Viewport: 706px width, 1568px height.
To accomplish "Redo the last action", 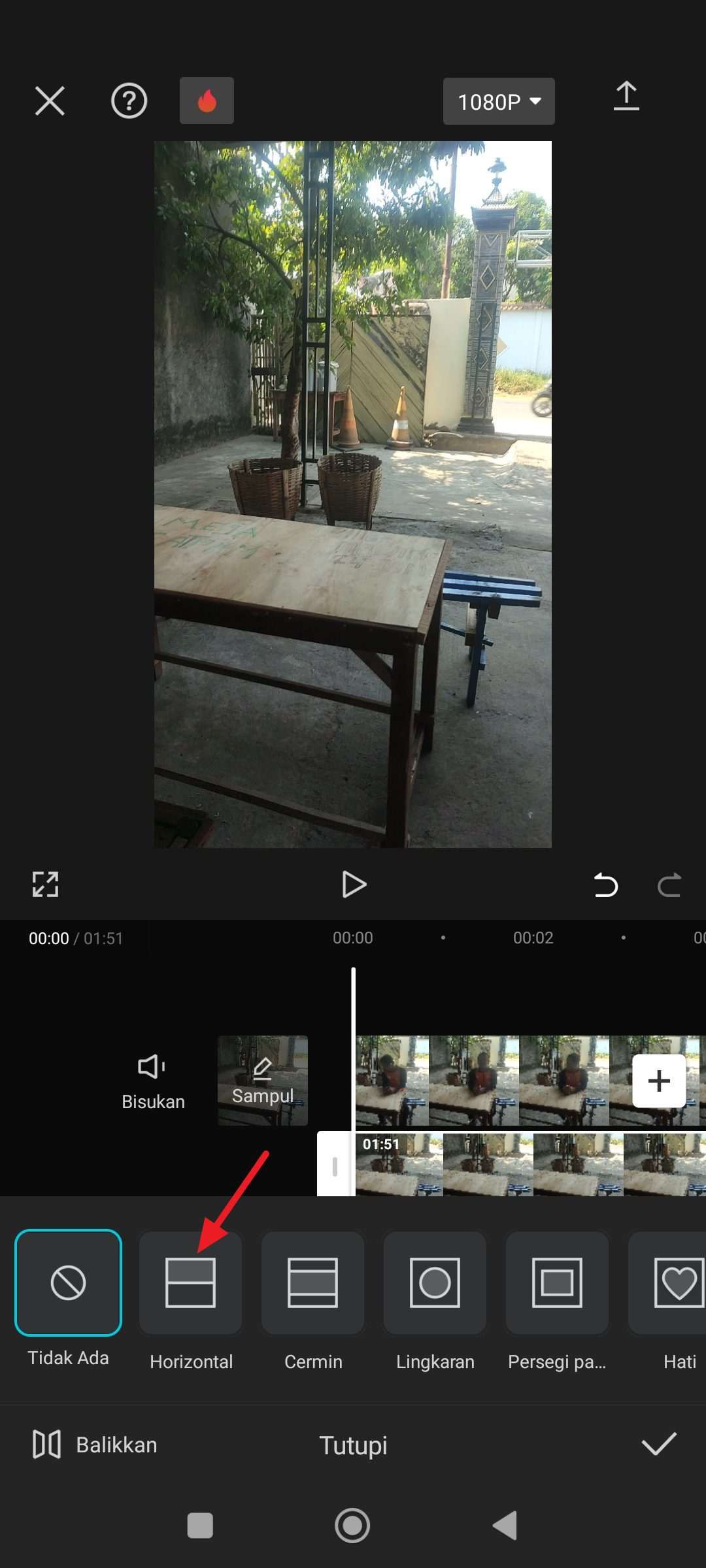I will coord(669,885).
